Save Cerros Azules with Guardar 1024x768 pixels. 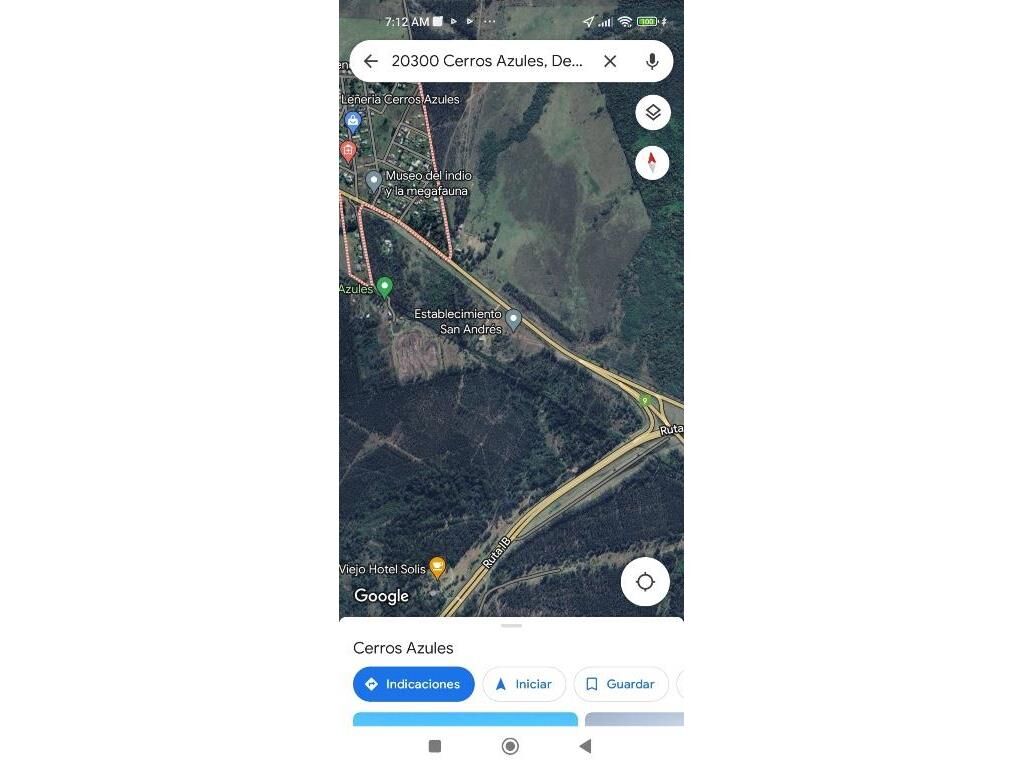point(620,684)
